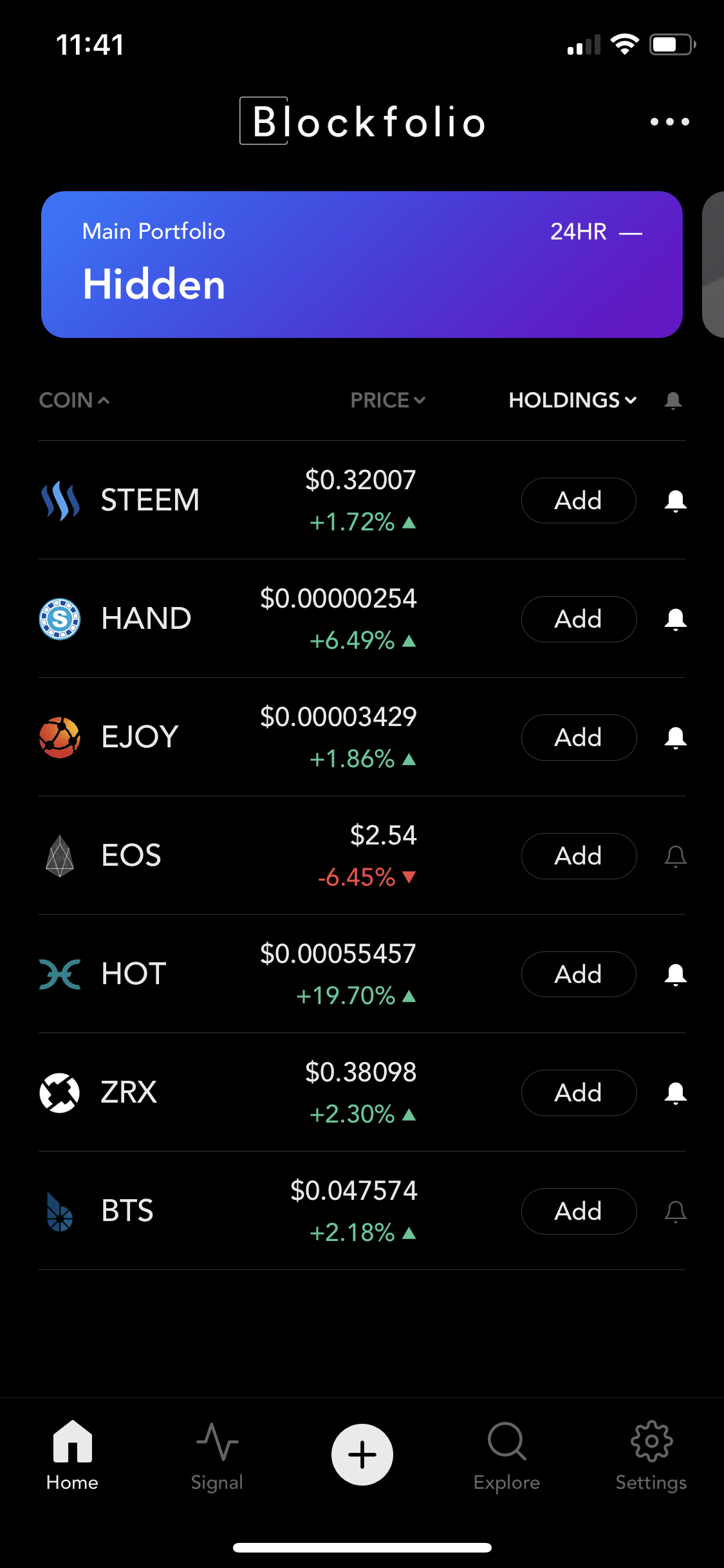
Task: Go to the Explore tab
Action: [506, 1456]
